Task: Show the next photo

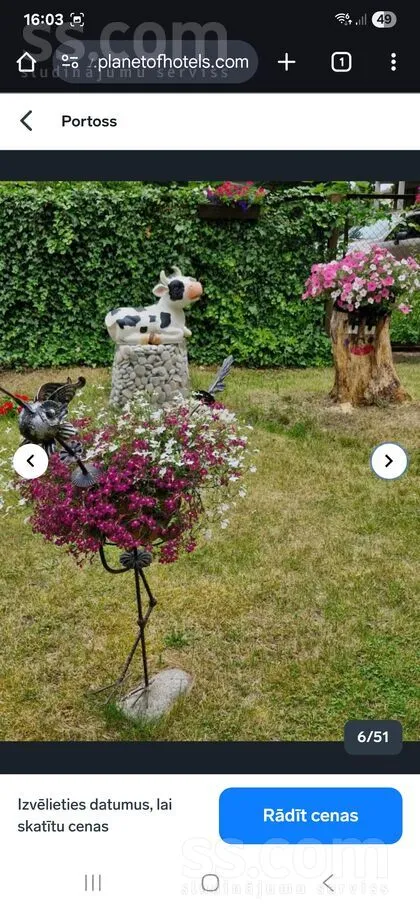Action: point(389,461)
